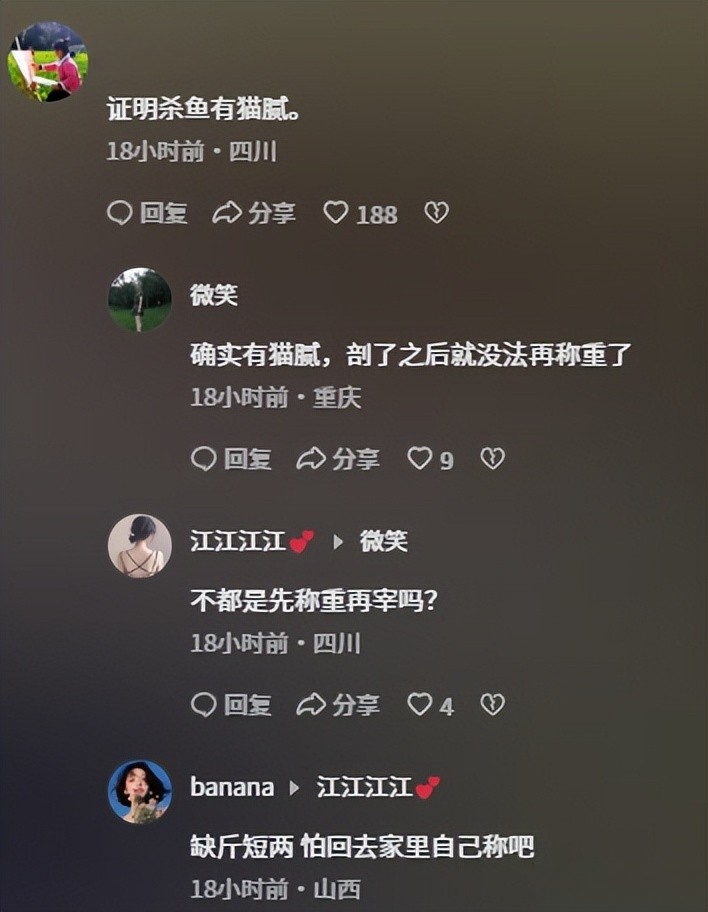Share the 证明杀鱼有猫腻 comment
Screen dimensions: 708x912
[254, 213]
